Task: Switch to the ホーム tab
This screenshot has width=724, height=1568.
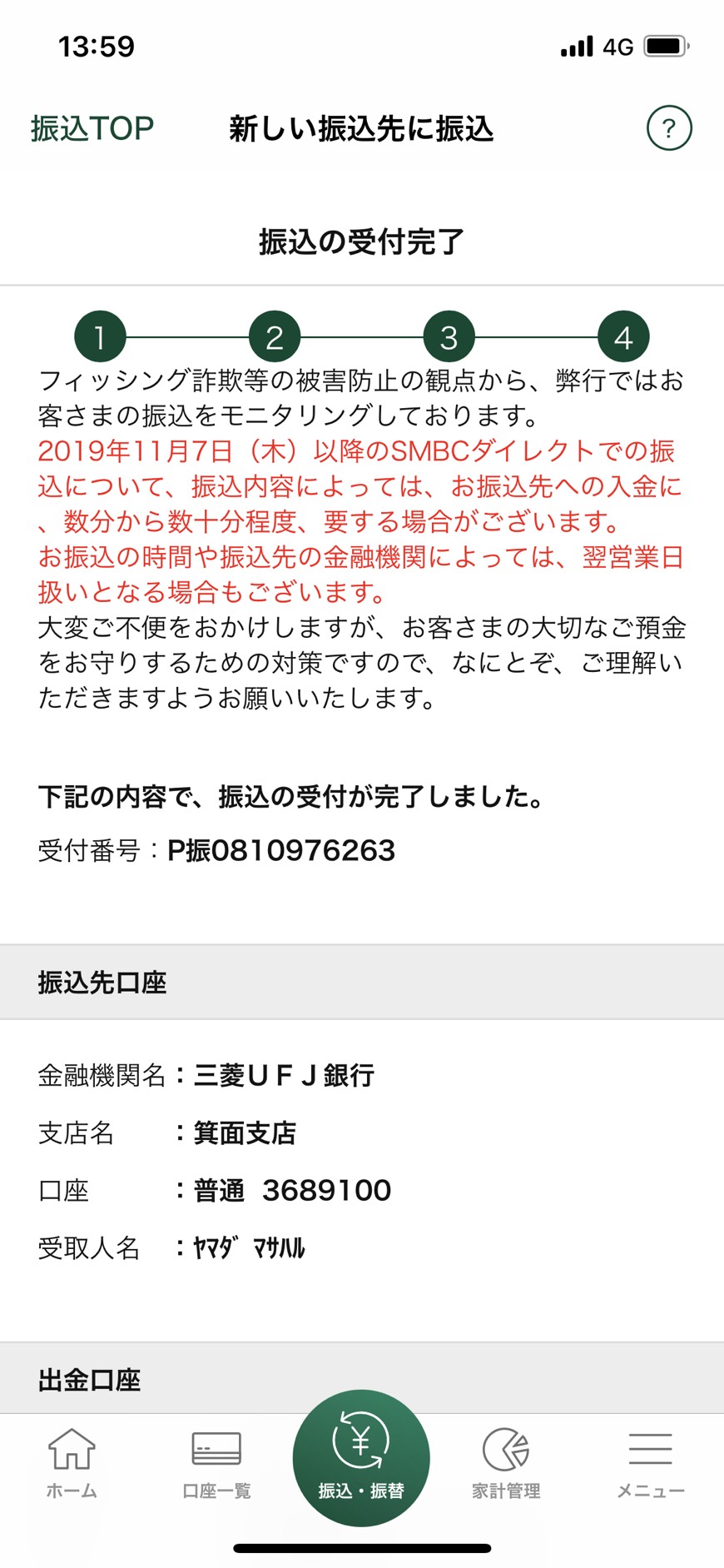Action: click(x=72, y=1464)
